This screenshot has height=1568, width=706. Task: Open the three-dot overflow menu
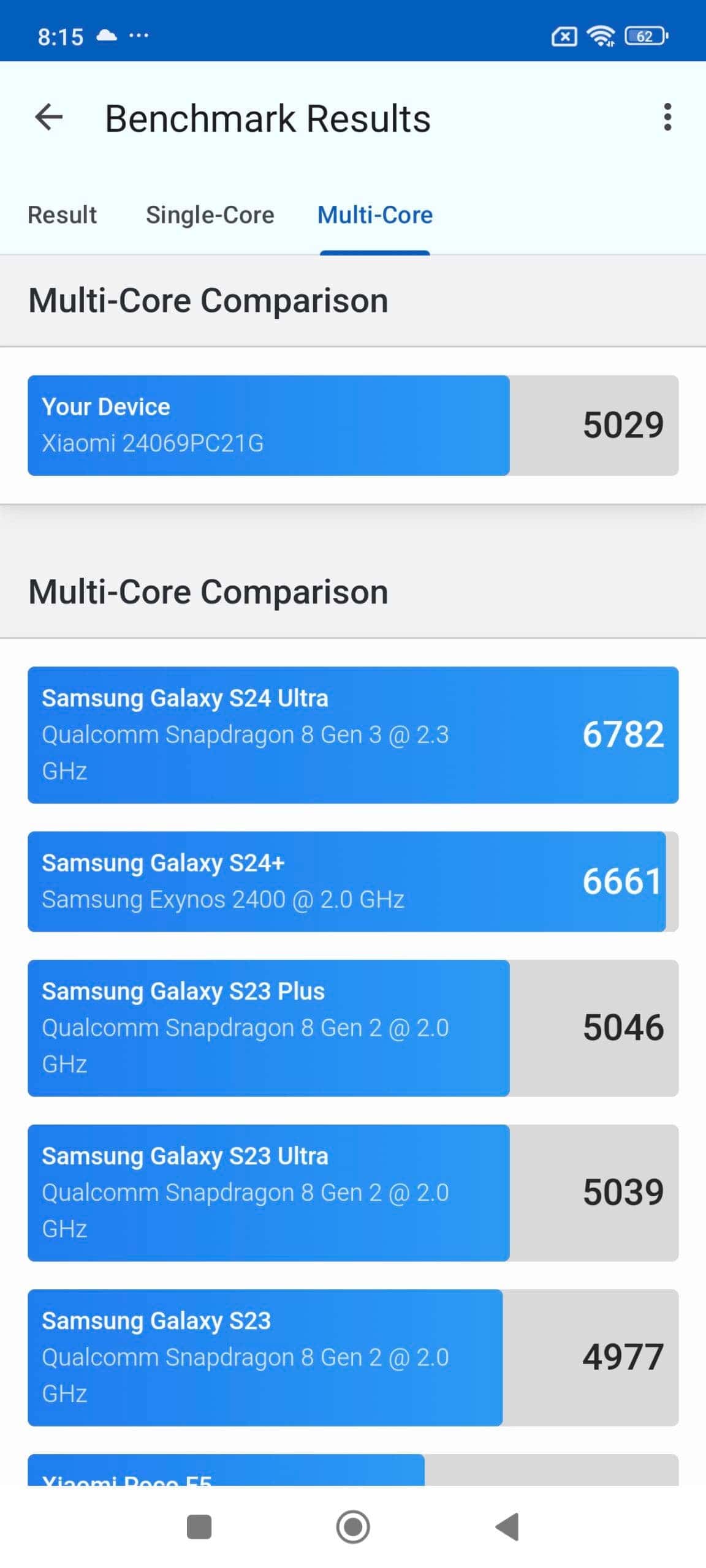[x=667, y=117]
